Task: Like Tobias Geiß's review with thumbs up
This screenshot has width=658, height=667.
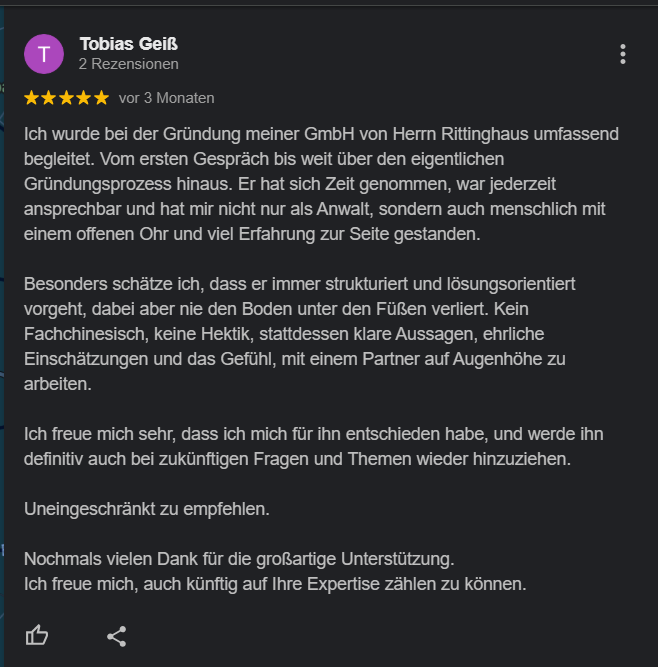Action: pos(37,635)
